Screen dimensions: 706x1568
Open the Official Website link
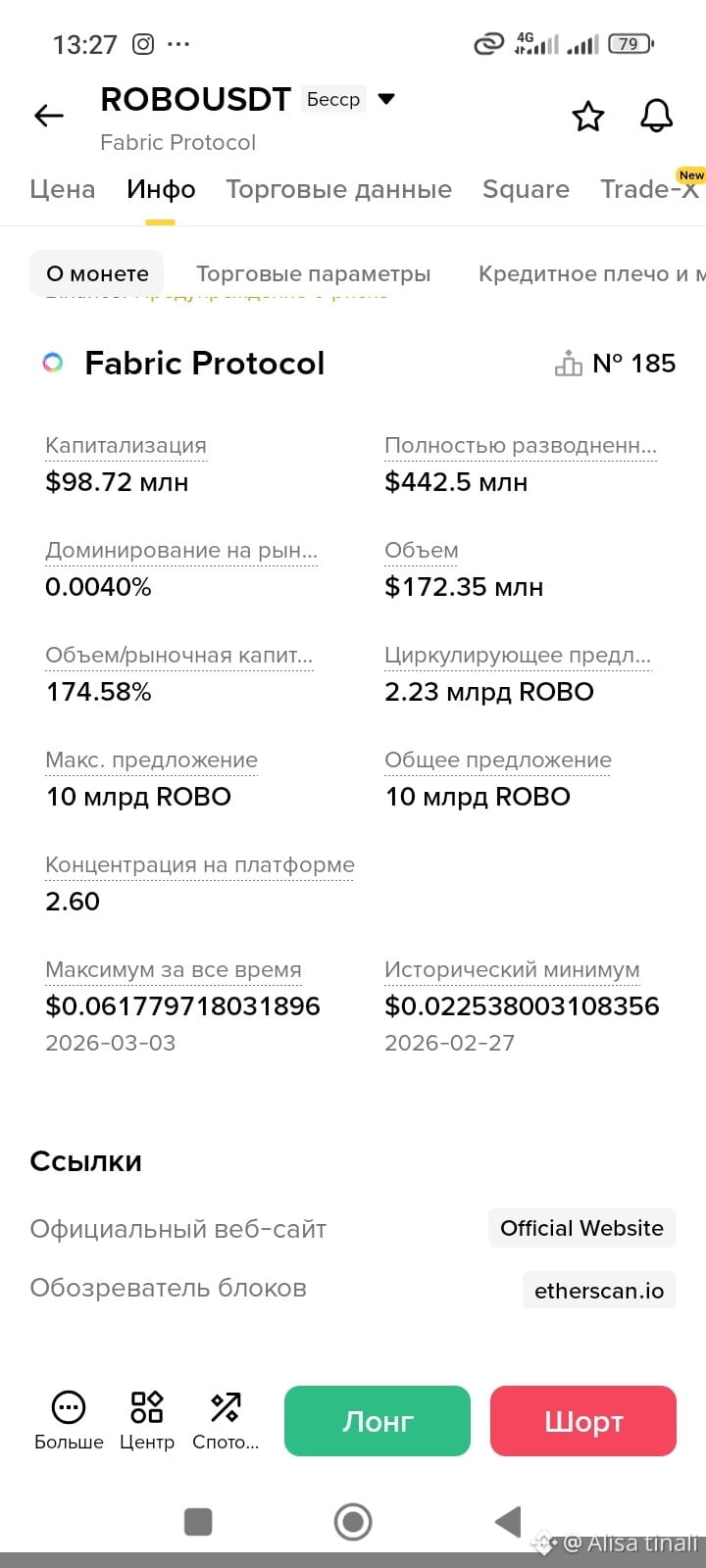pos(582,1228)
